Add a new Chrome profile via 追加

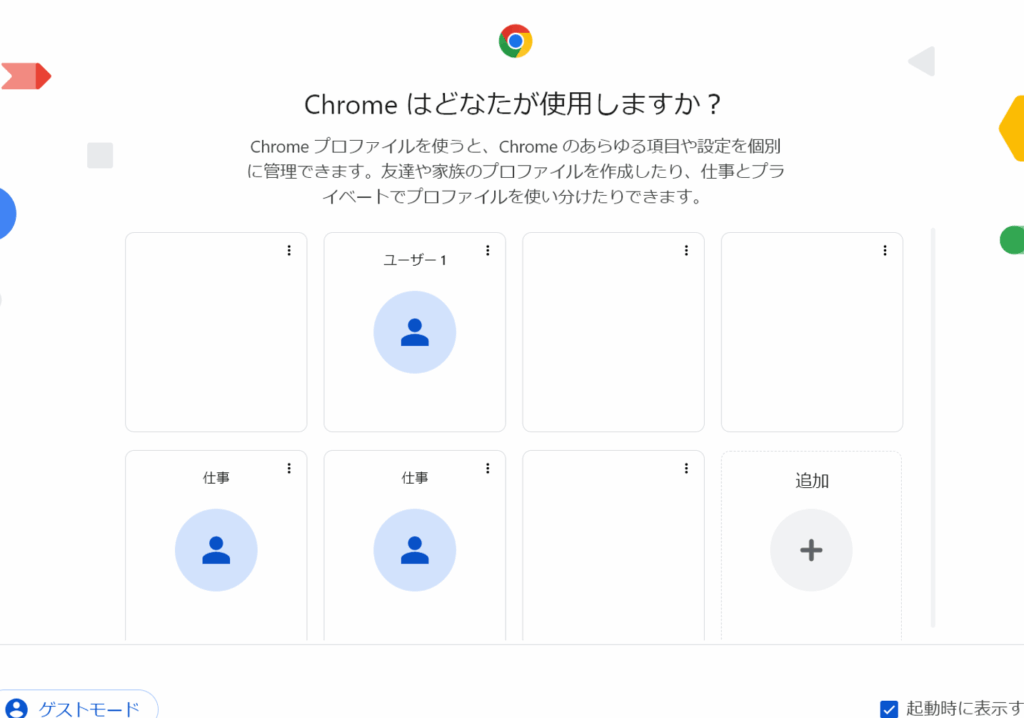(x=811, y=549)
